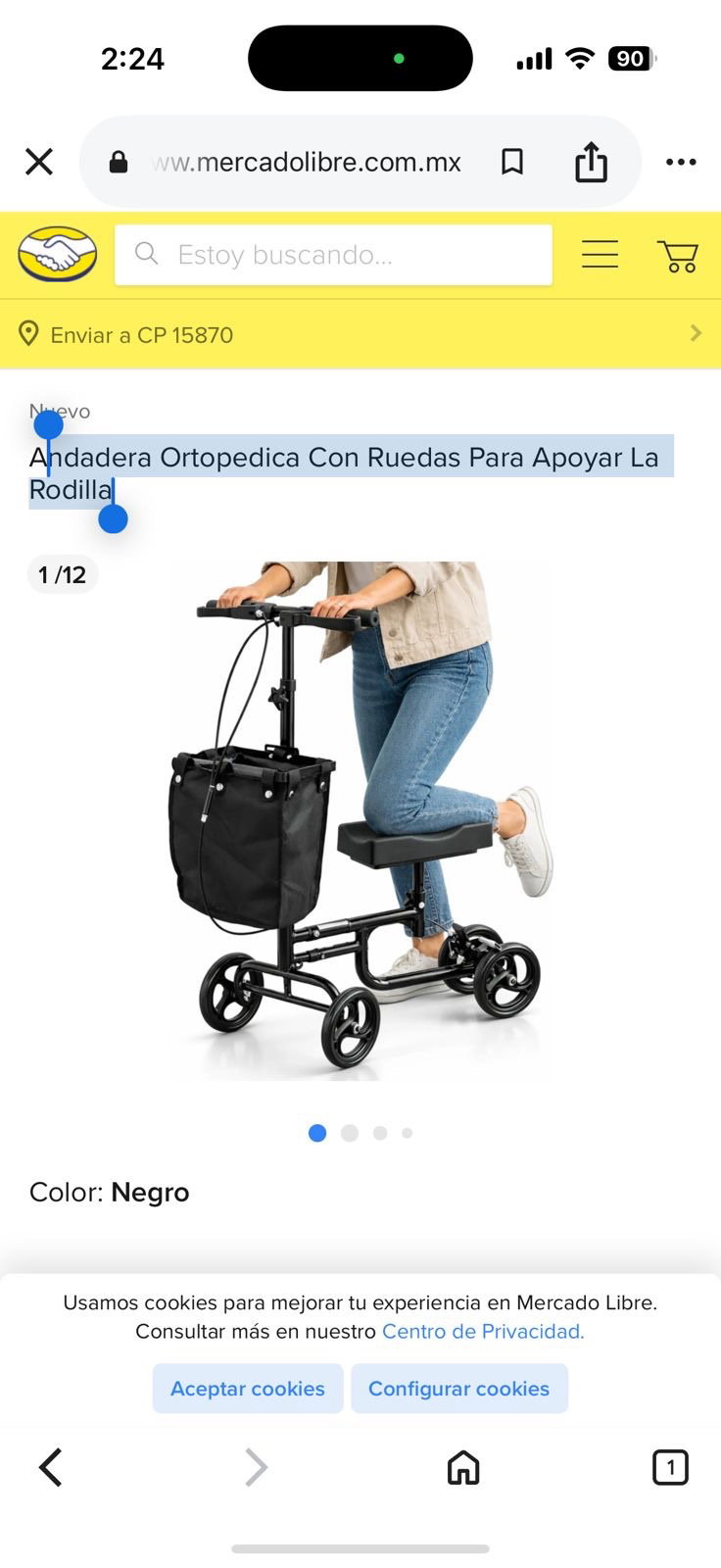This screenshot has height=1568, width=721.
Task: Bookmark this Mercado Libre page
Action: coord(511,162)
